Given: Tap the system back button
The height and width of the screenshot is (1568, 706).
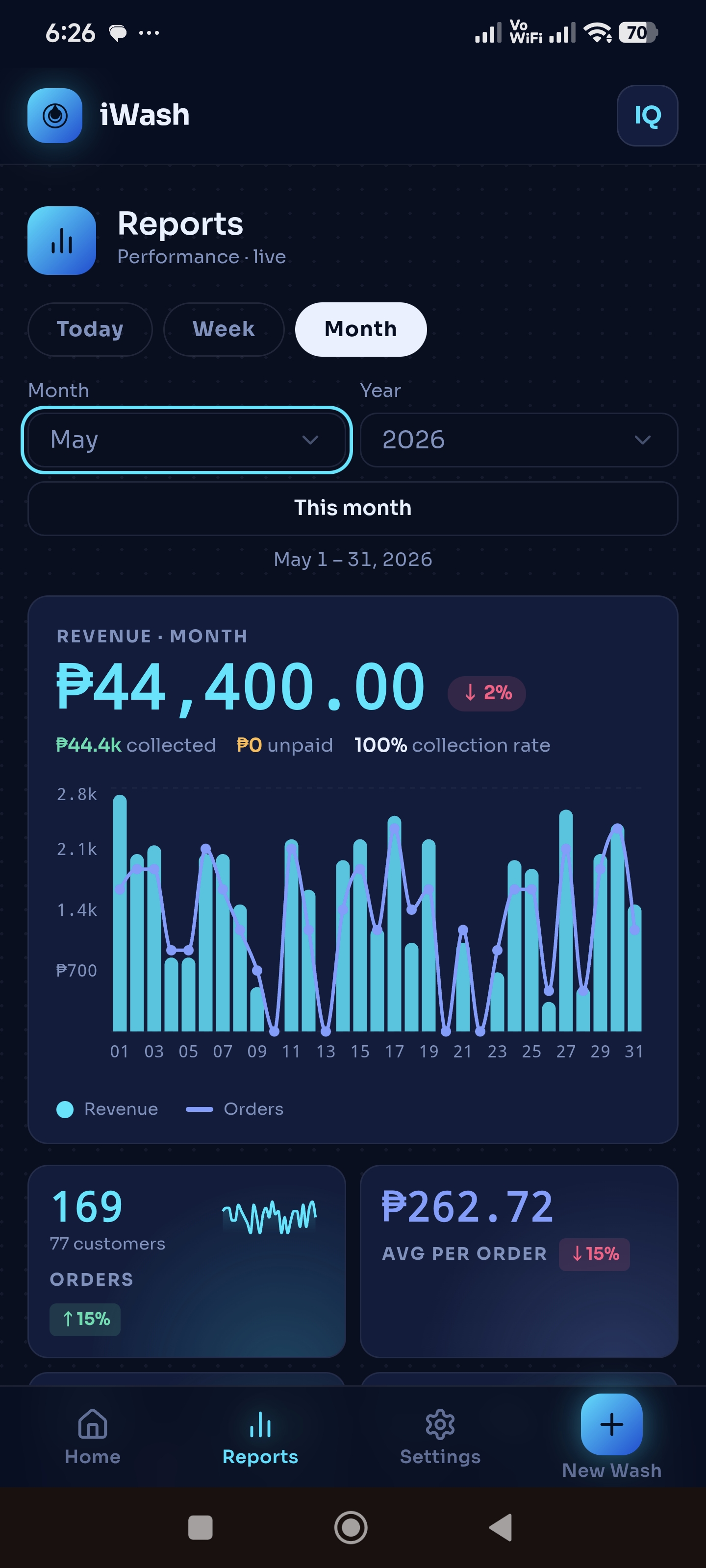Looking at the screenshot, I should click(501, 1527).
